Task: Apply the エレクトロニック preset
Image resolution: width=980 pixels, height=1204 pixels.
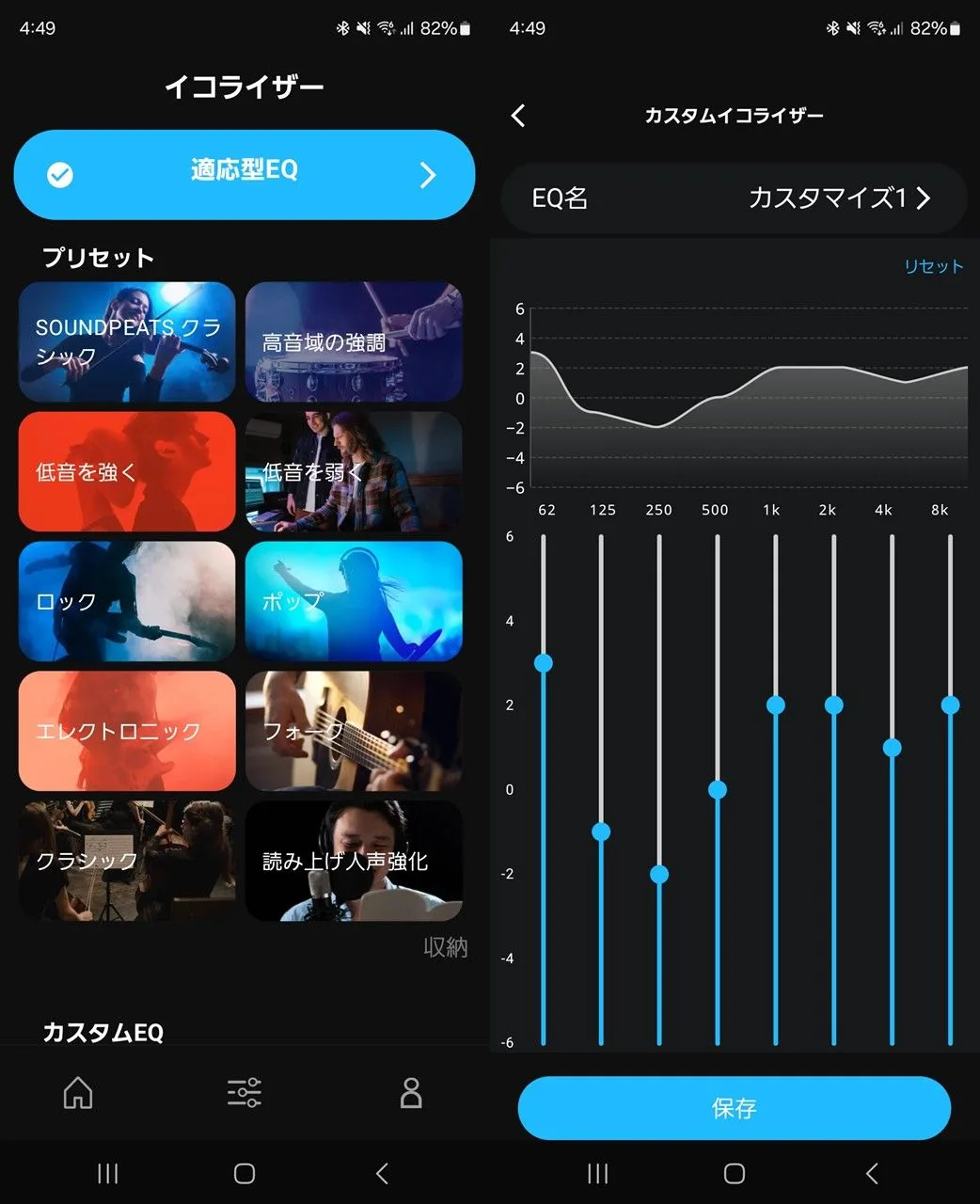Action: tap(127, 731)
